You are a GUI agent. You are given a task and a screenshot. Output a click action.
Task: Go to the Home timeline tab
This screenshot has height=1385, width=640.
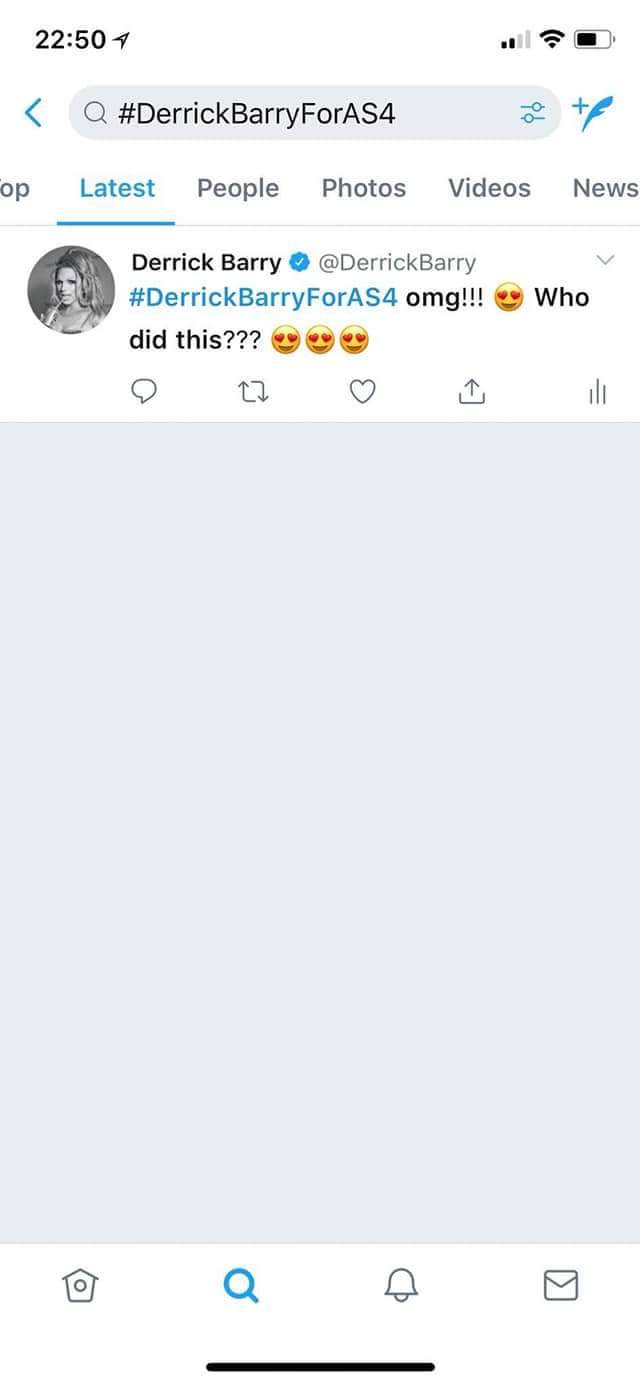tap(79, 1285)
